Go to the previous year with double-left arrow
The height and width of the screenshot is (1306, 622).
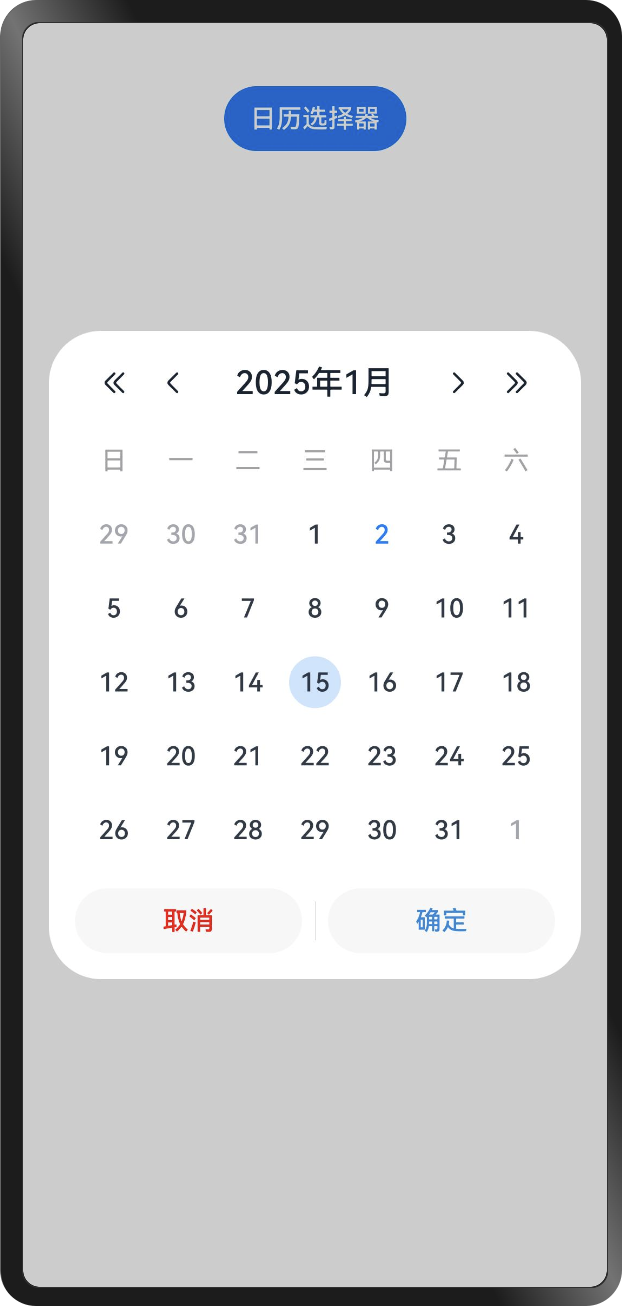[115, 383]
